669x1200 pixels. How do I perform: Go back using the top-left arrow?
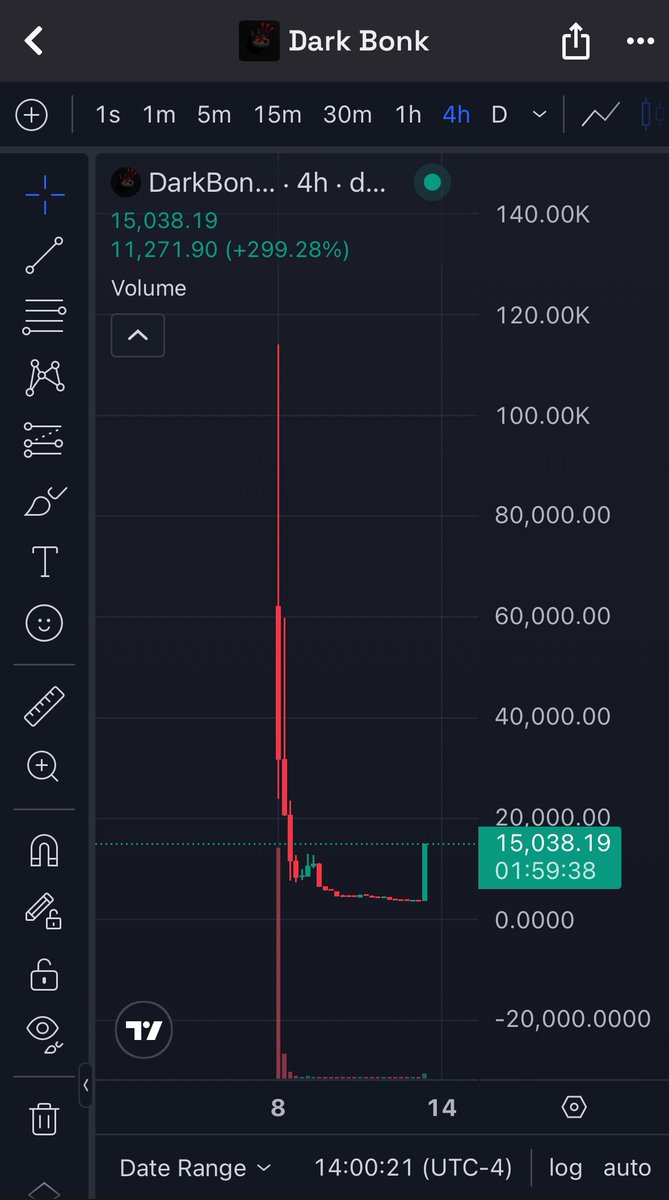click(x=34, y=41)
